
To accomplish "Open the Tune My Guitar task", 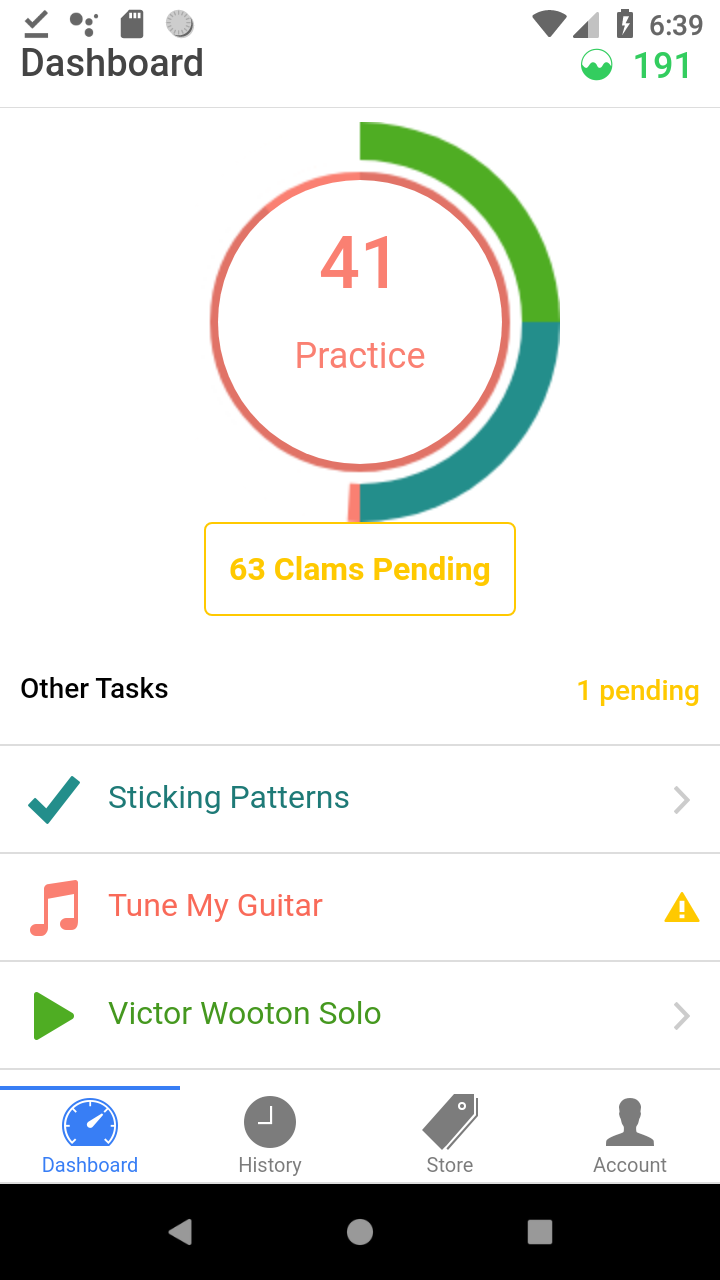I will [360, 907].
